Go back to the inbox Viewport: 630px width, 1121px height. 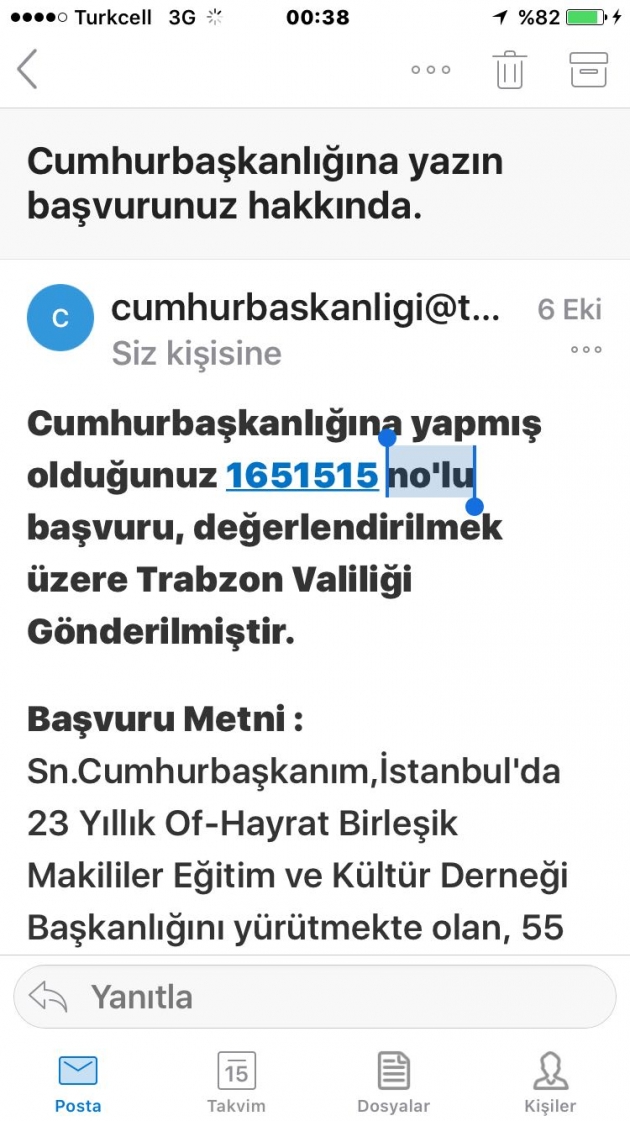pyautogui.click(x=27, y=69)
